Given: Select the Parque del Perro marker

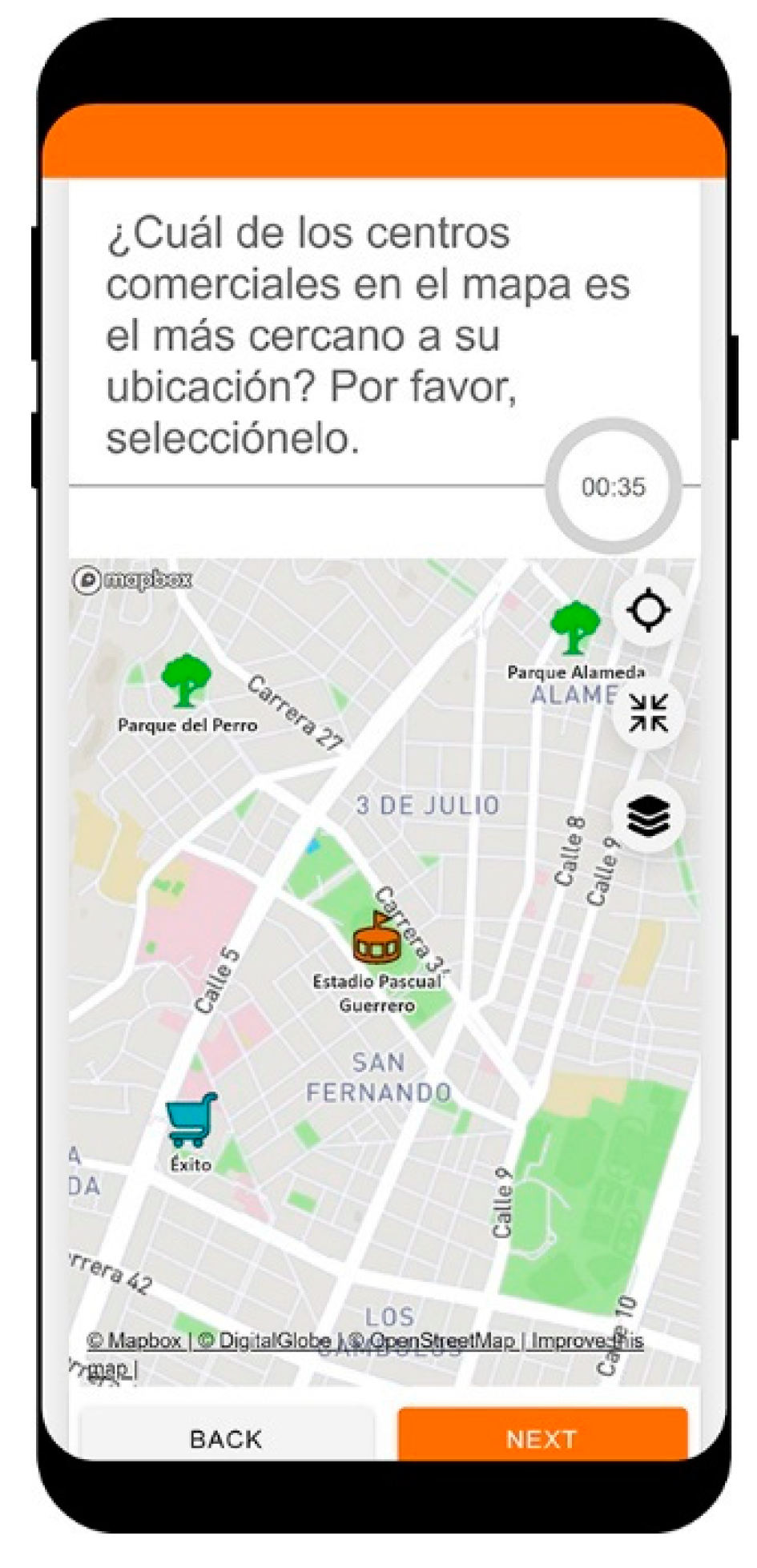Looking at the screenshot, I should point(186,681).
